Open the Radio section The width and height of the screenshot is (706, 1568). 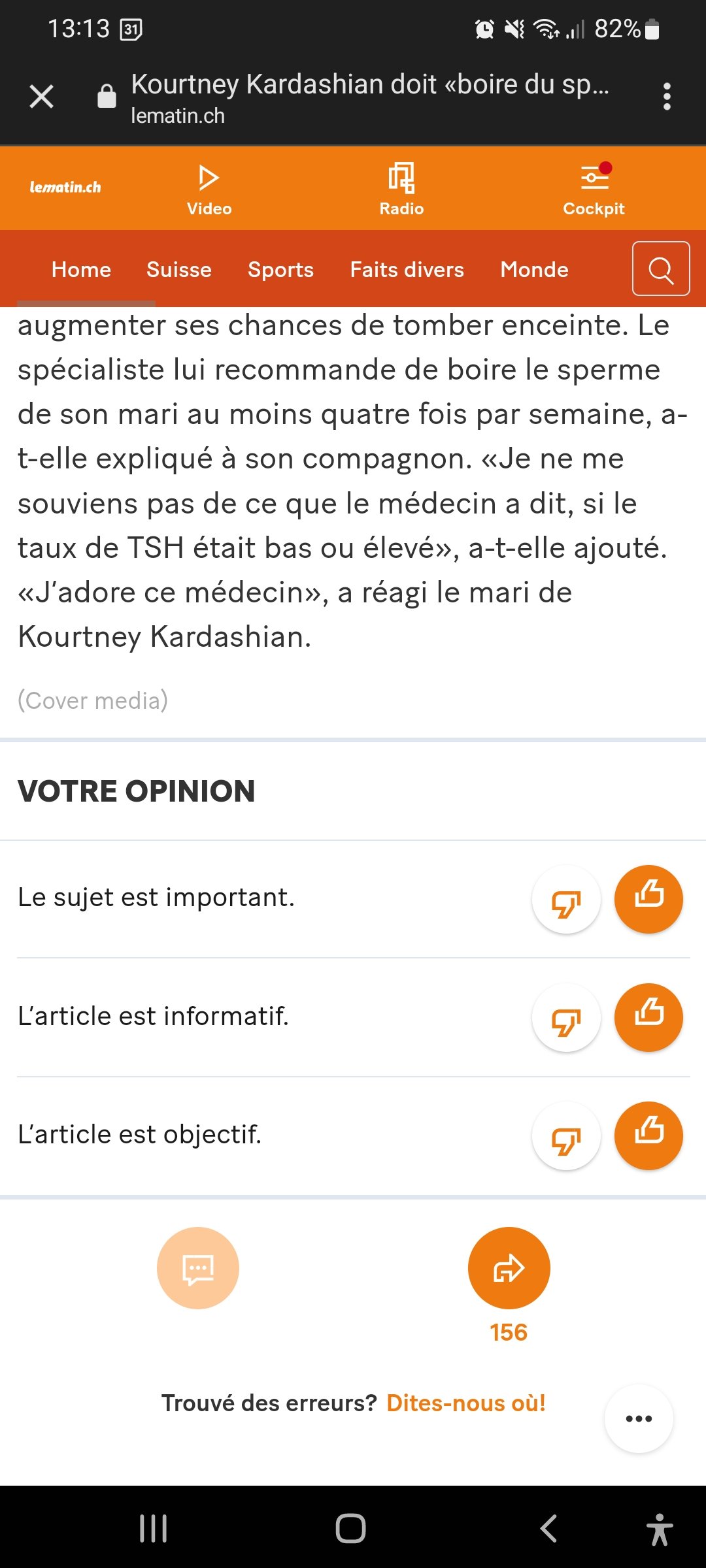coord(401,189)
